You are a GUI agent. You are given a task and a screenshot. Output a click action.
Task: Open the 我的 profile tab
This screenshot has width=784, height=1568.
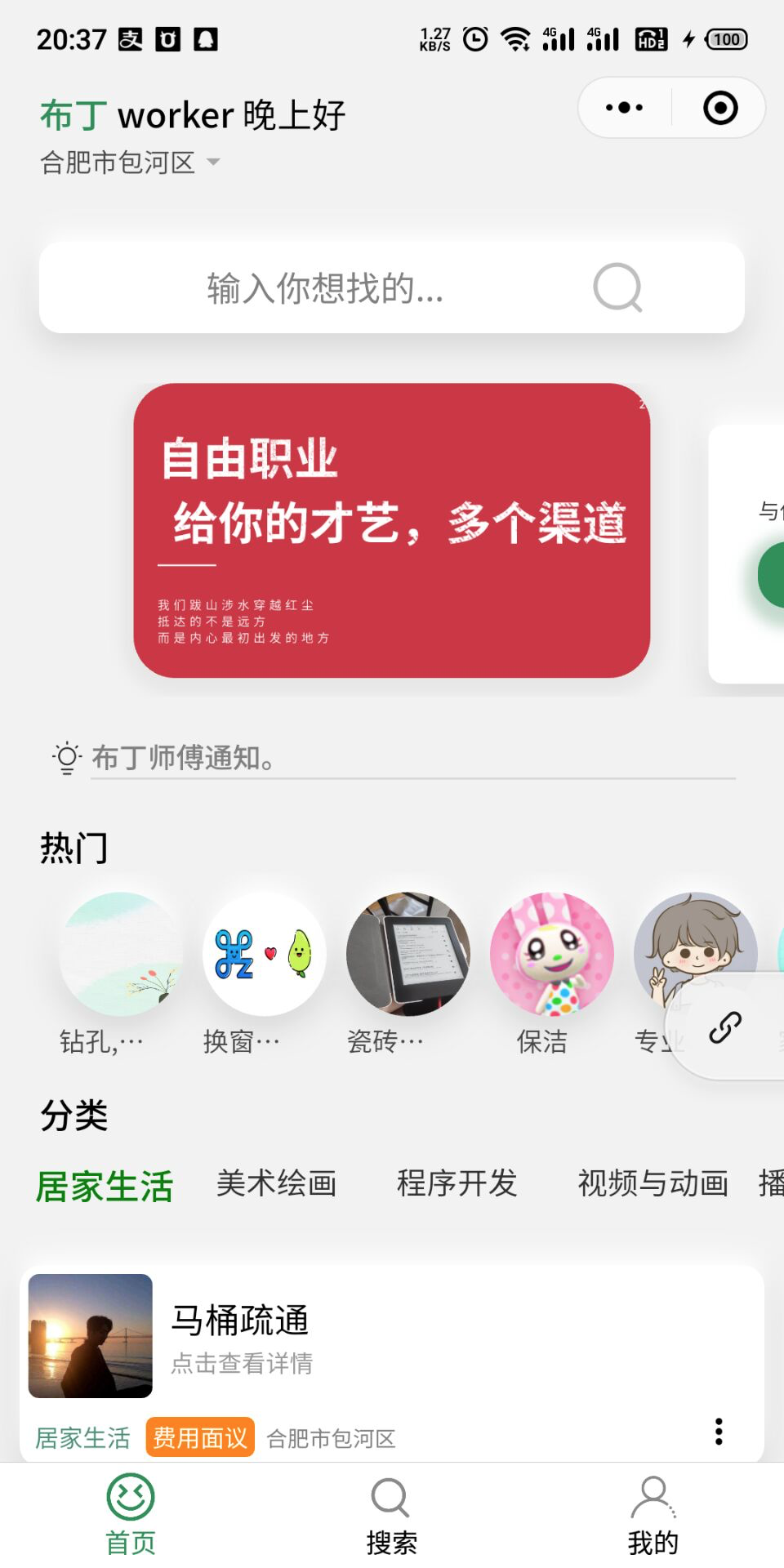653,1516
